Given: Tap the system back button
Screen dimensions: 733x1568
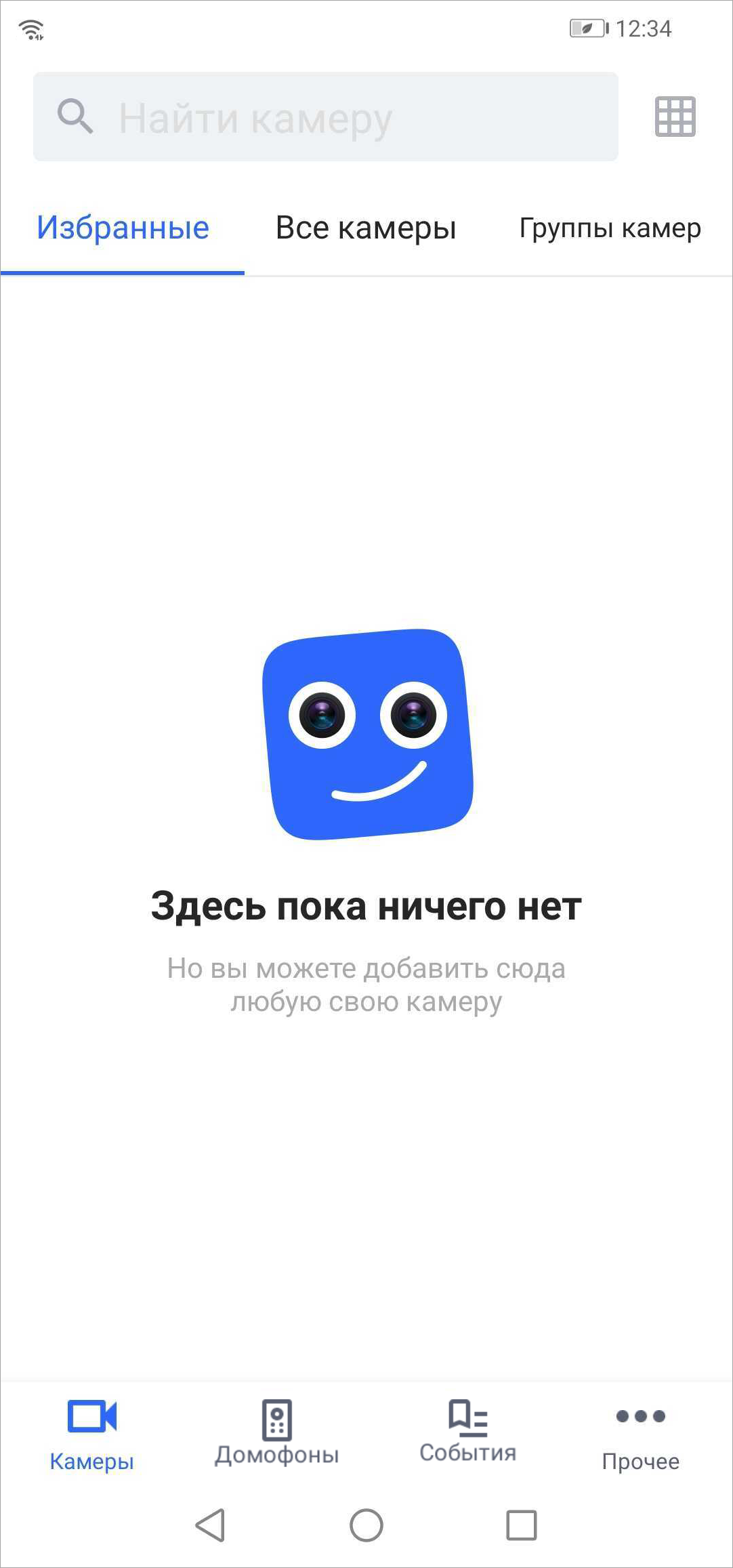Looking at the screenshot, I should point(210,1525).
